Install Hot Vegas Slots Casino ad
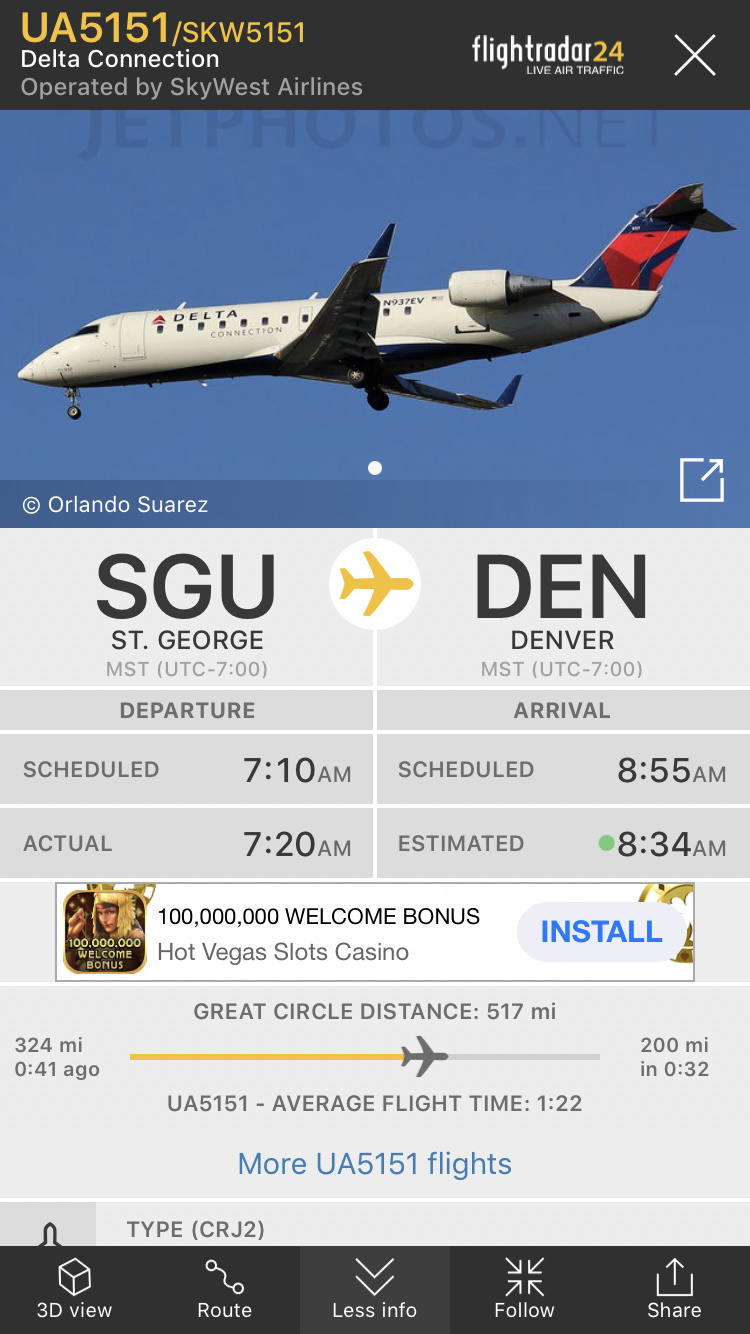 [x=601, y=932]
